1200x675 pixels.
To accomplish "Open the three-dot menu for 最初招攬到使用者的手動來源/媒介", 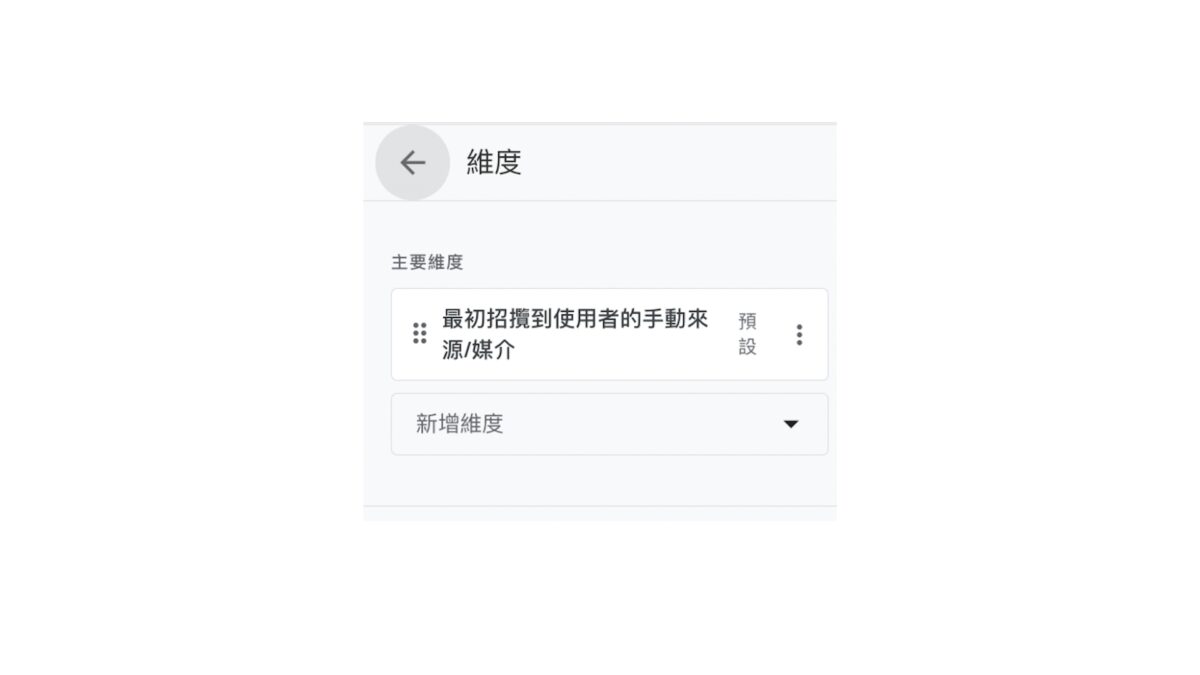I will 798,335.
